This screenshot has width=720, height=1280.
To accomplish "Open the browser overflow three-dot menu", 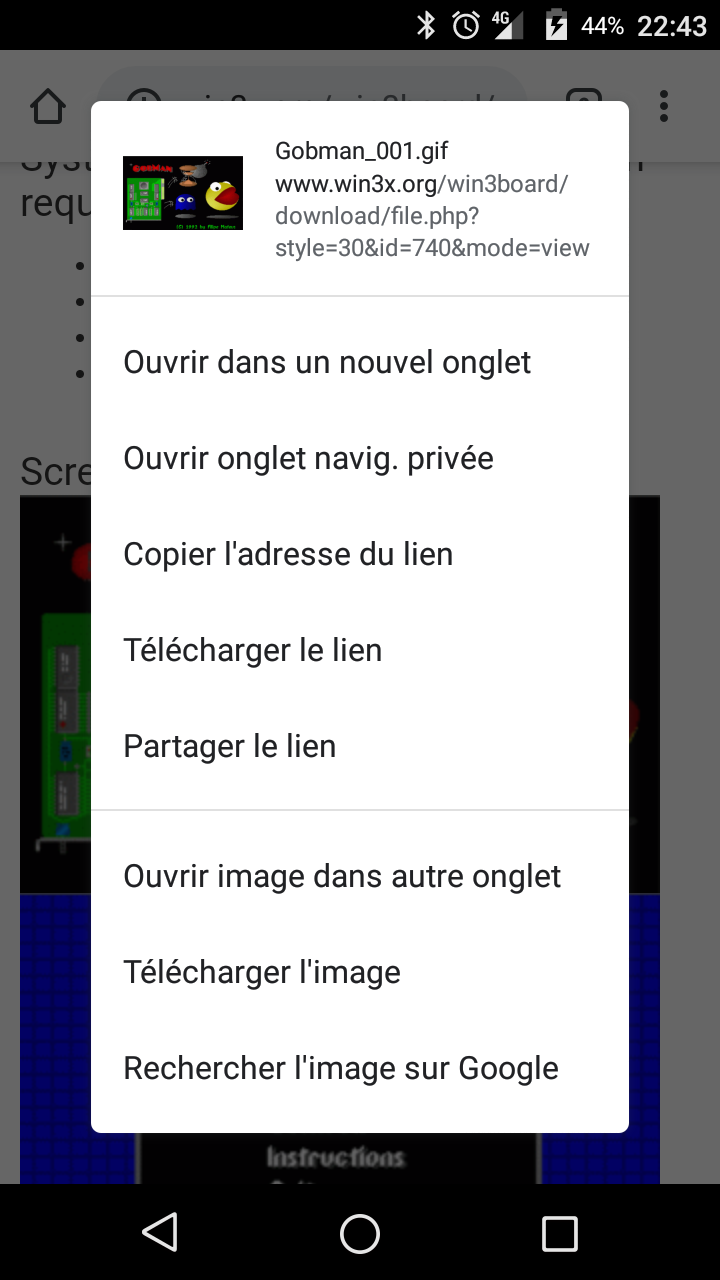I will tap(663, 105).
